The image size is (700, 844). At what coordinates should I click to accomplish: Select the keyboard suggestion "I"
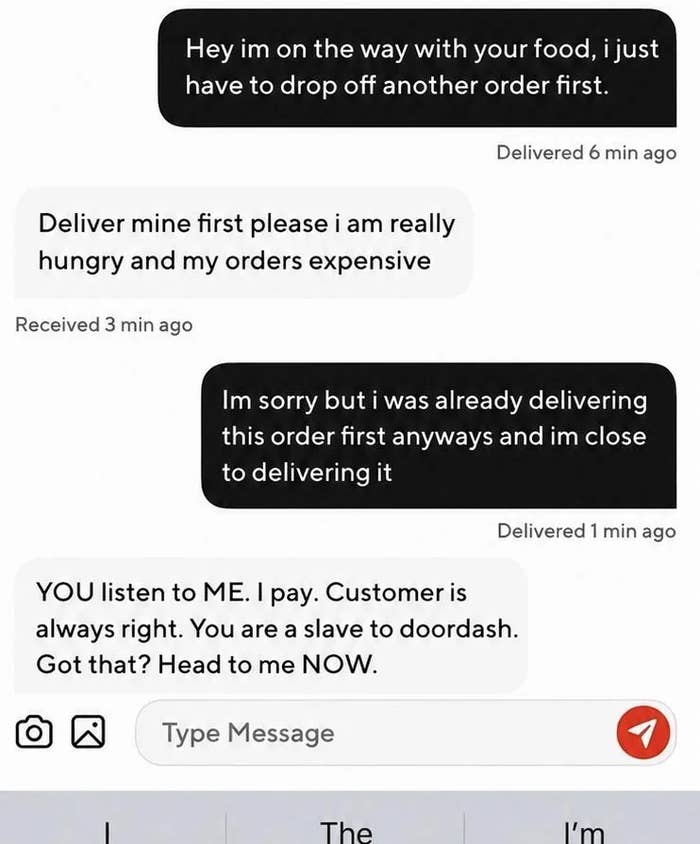coord(108,832)
